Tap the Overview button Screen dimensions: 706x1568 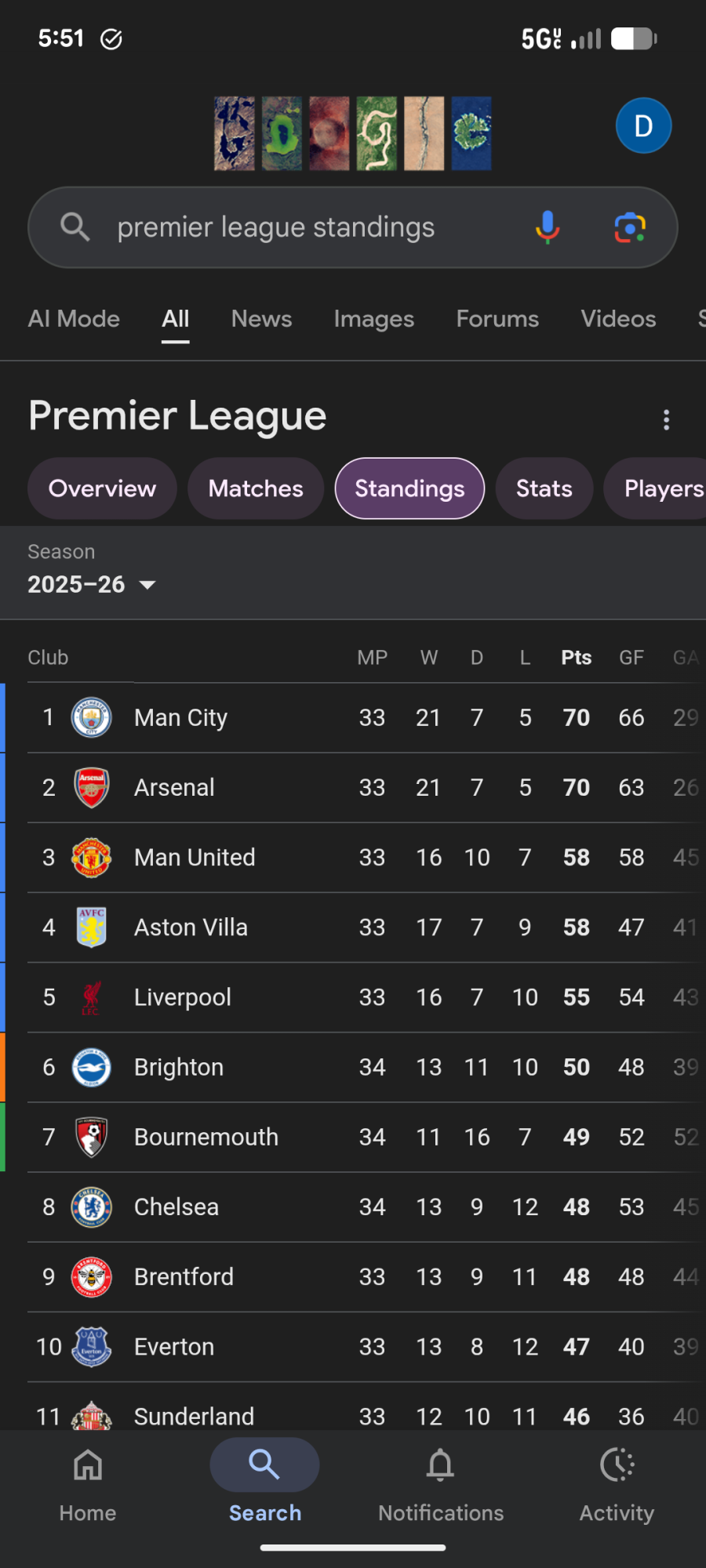[102, 488]
